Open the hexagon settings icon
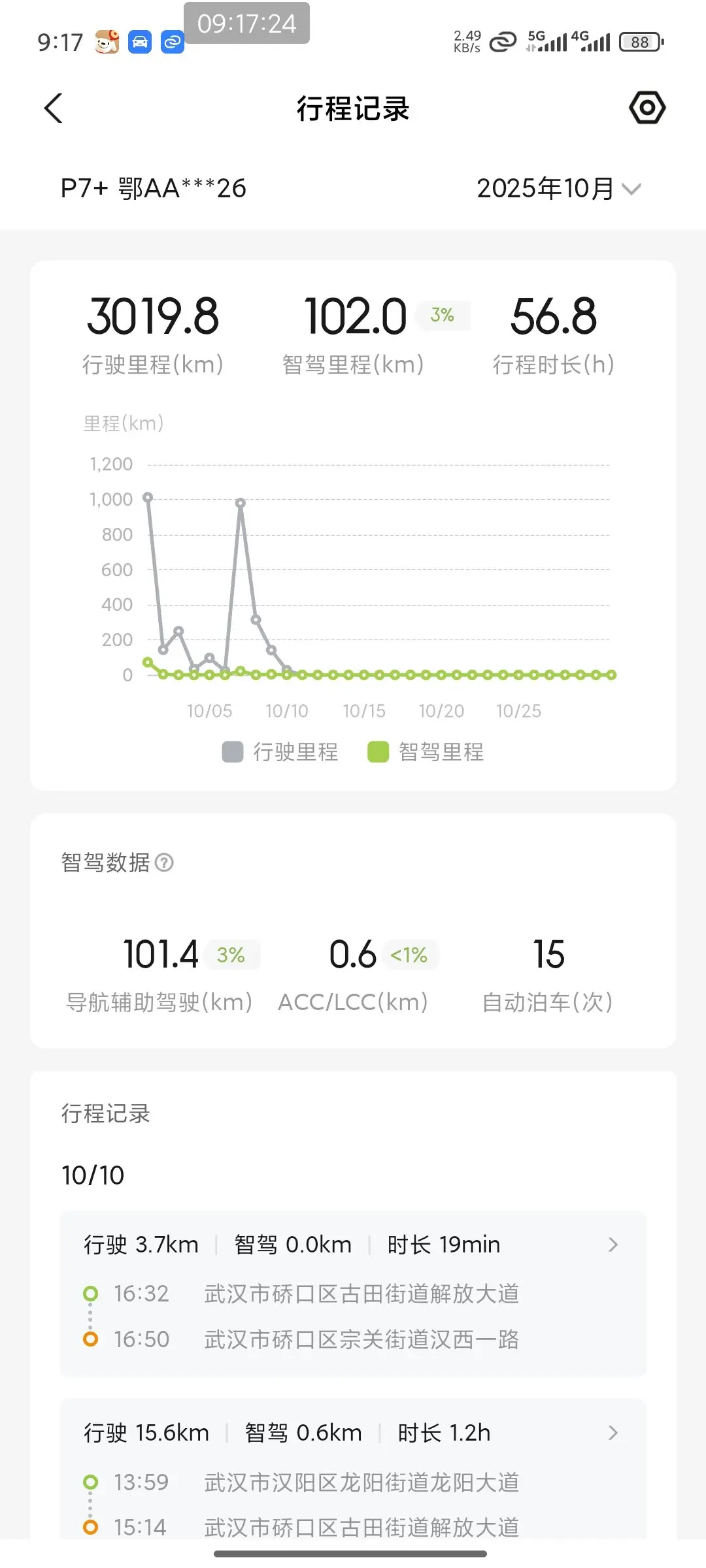 [647, 108]
